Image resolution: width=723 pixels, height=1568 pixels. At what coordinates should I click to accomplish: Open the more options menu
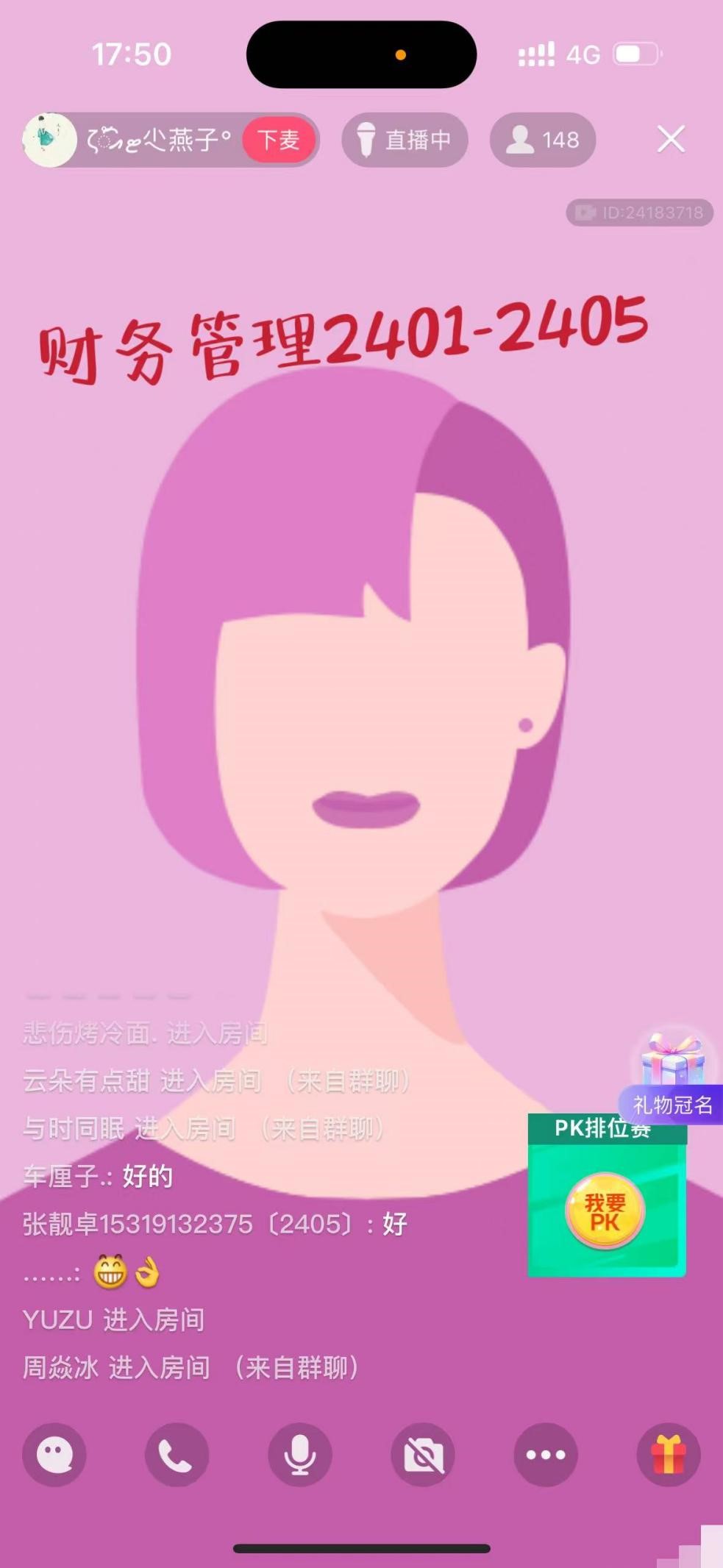point(545,1455)
